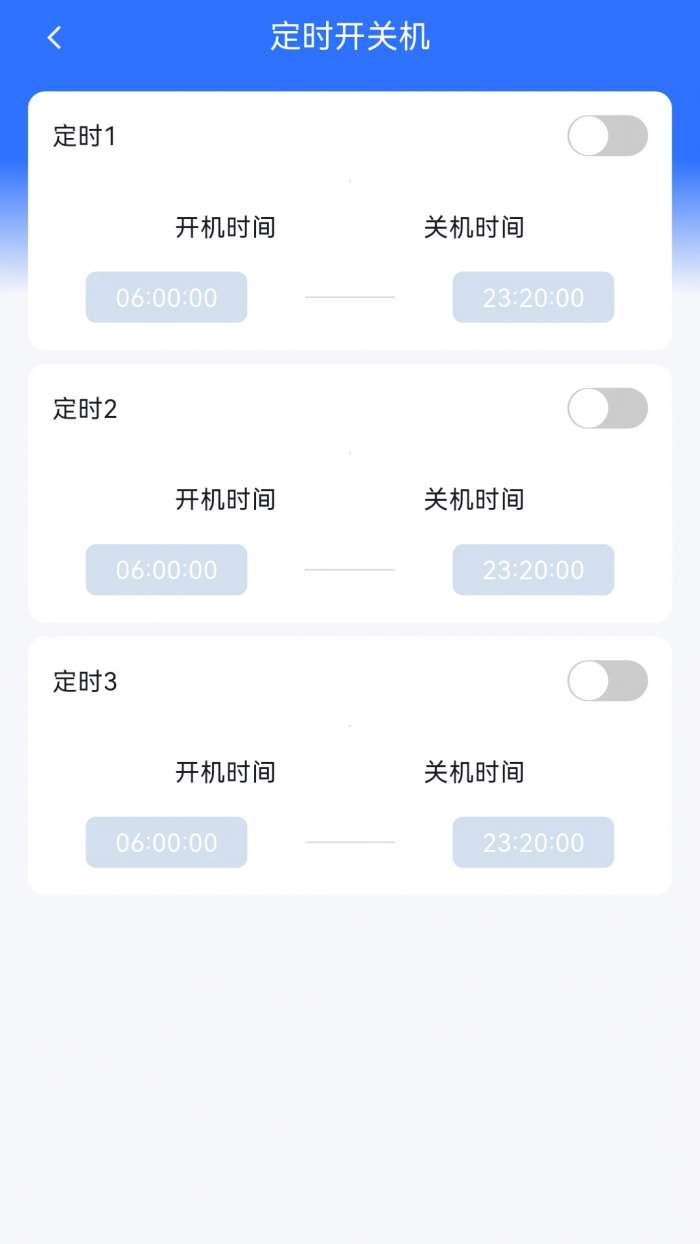This screenshot has width=700, height=1244.
Task: Enable the 定时1 switch
Action: [x=607, y=136]
